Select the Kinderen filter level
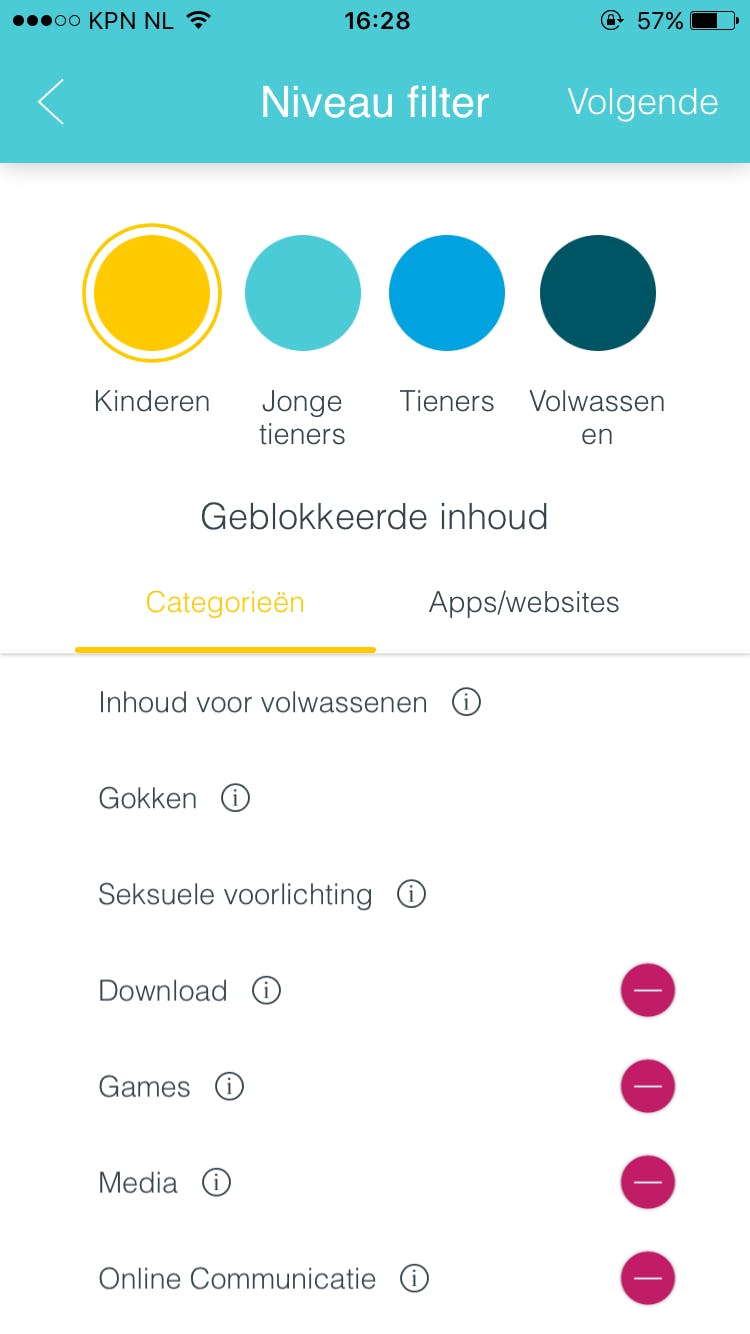The width and height of the screenshot is (750, 1334). coord(152,293)
